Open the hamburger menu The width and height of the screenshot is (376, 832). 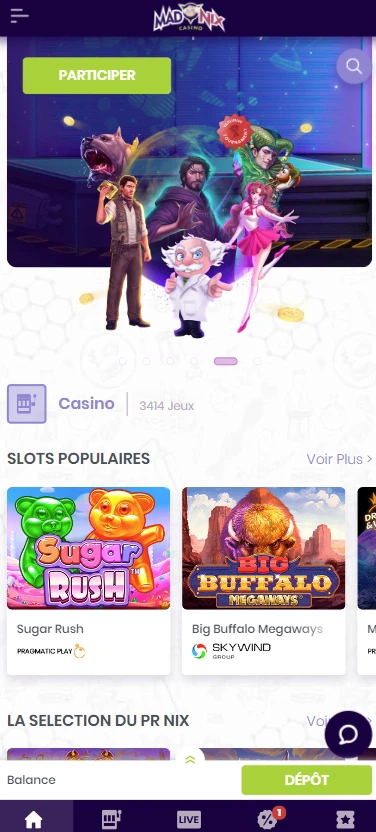coord(19,16)
